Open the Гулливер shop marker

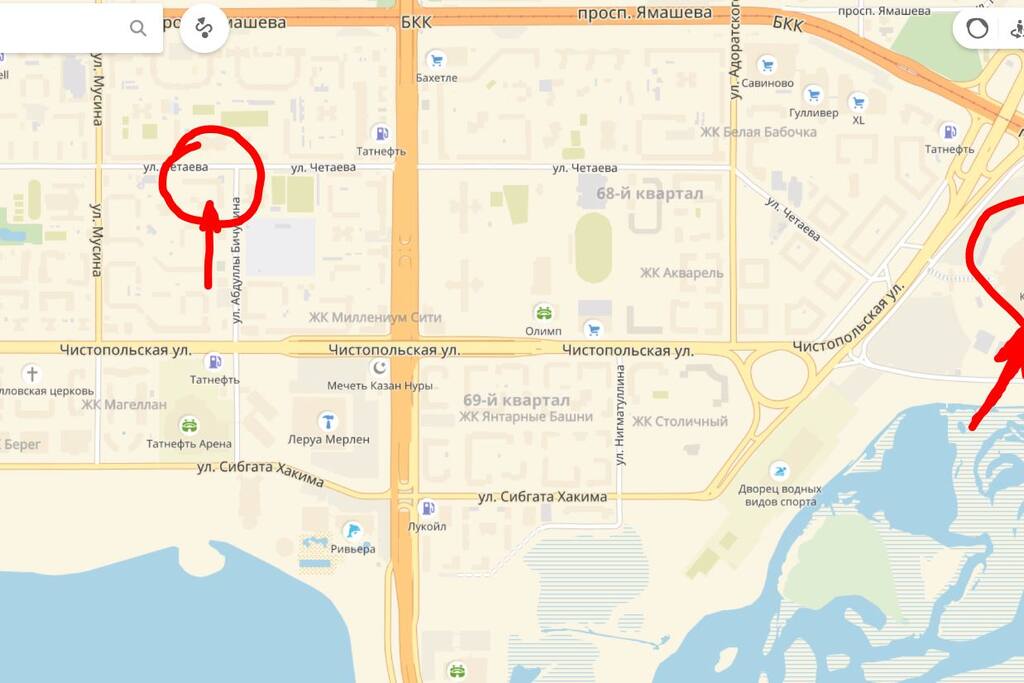coord(813,95)
